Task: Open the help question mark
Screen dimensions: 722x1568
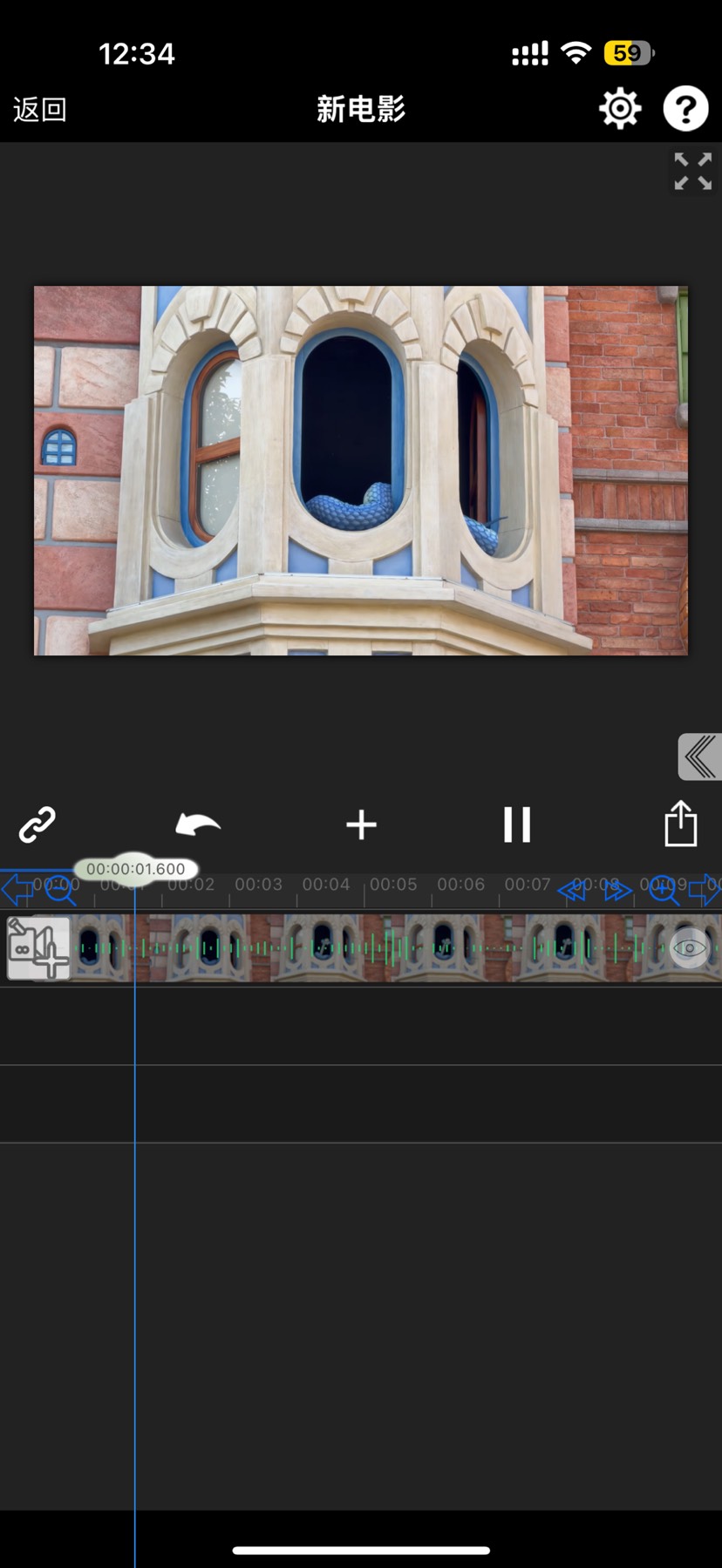Action: 685,110
